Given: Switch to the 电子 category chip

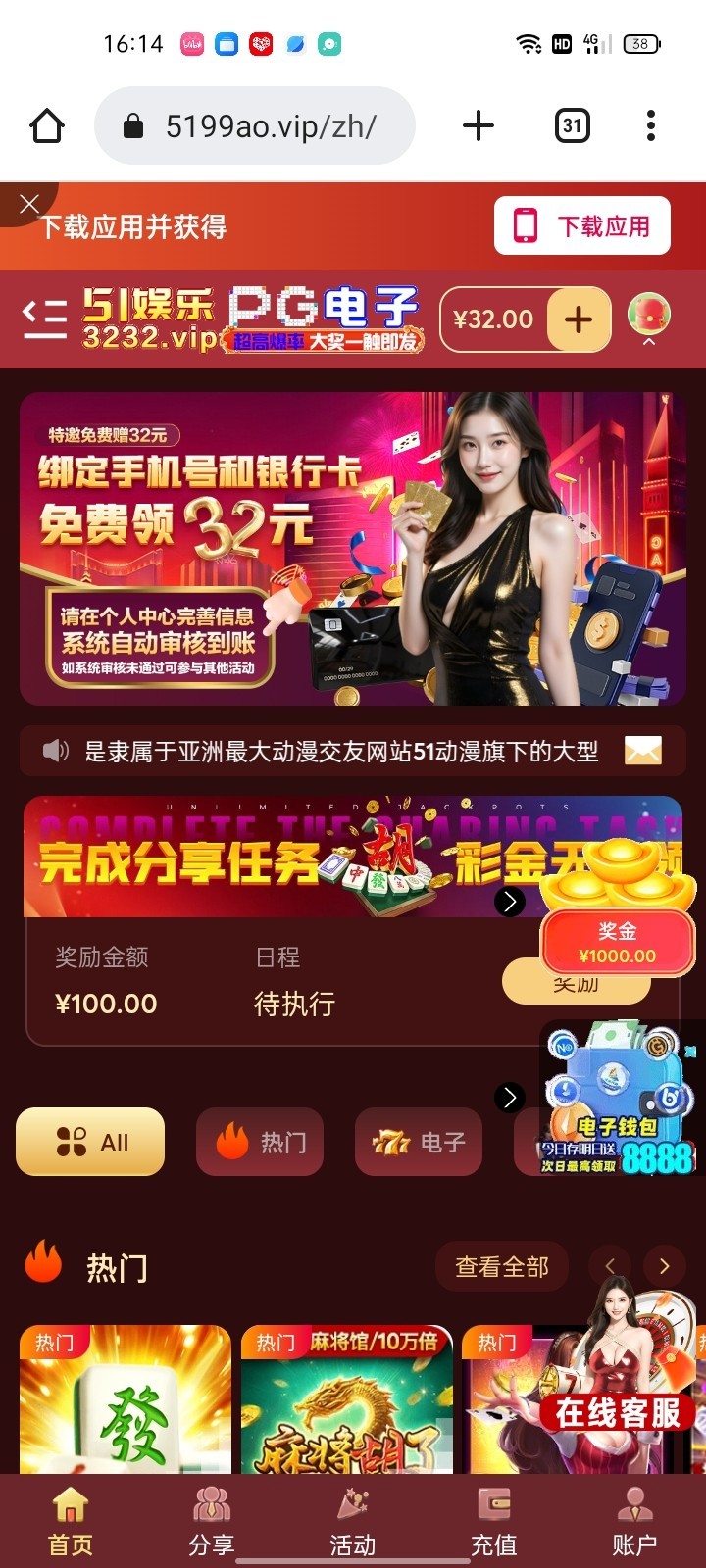Looking at the screenshot, I should pyautogui.click(x=419, y=1142).
